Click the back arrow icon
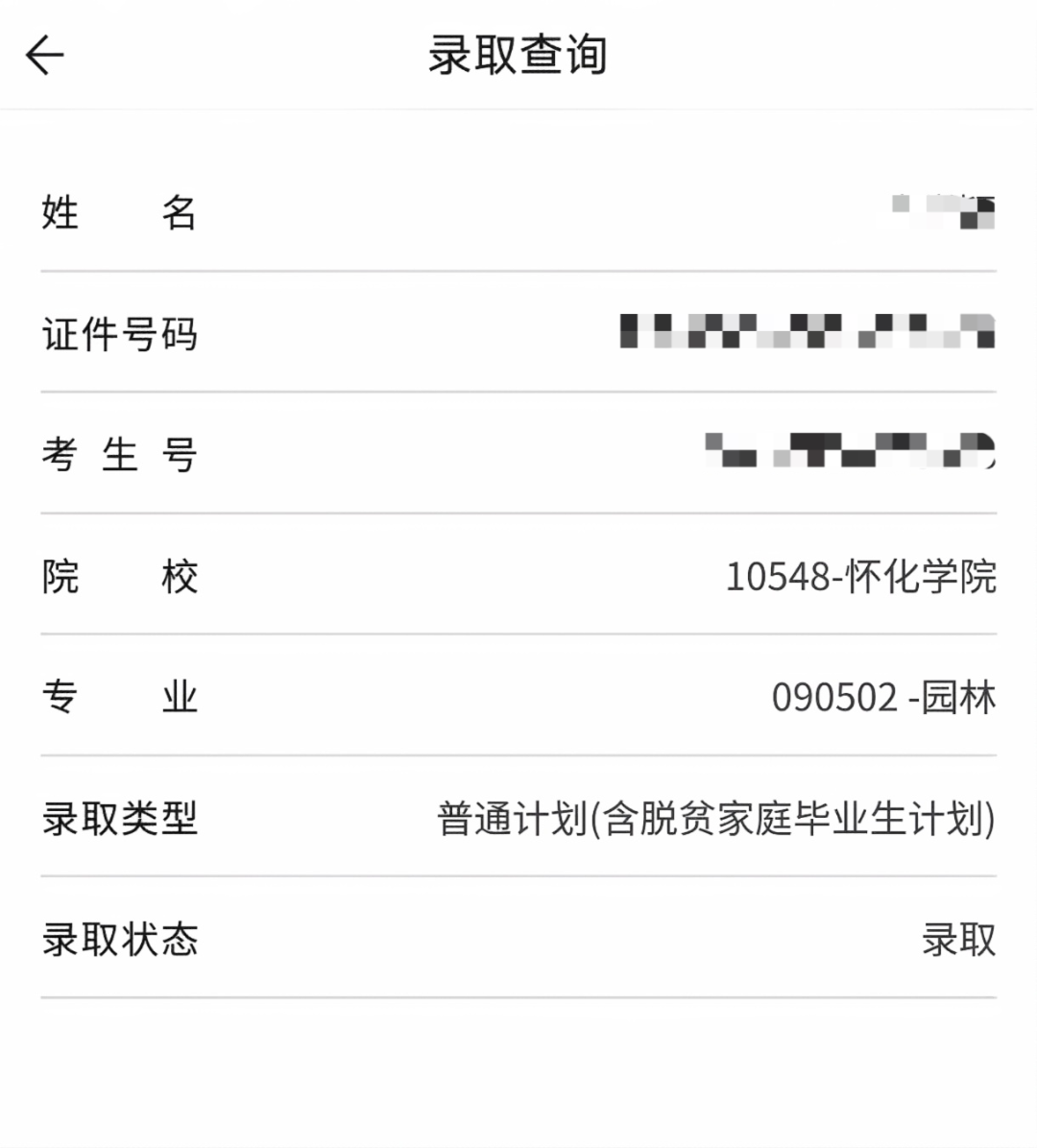1037x1148 pixels. pyautogui.click(x=44, y=56)
